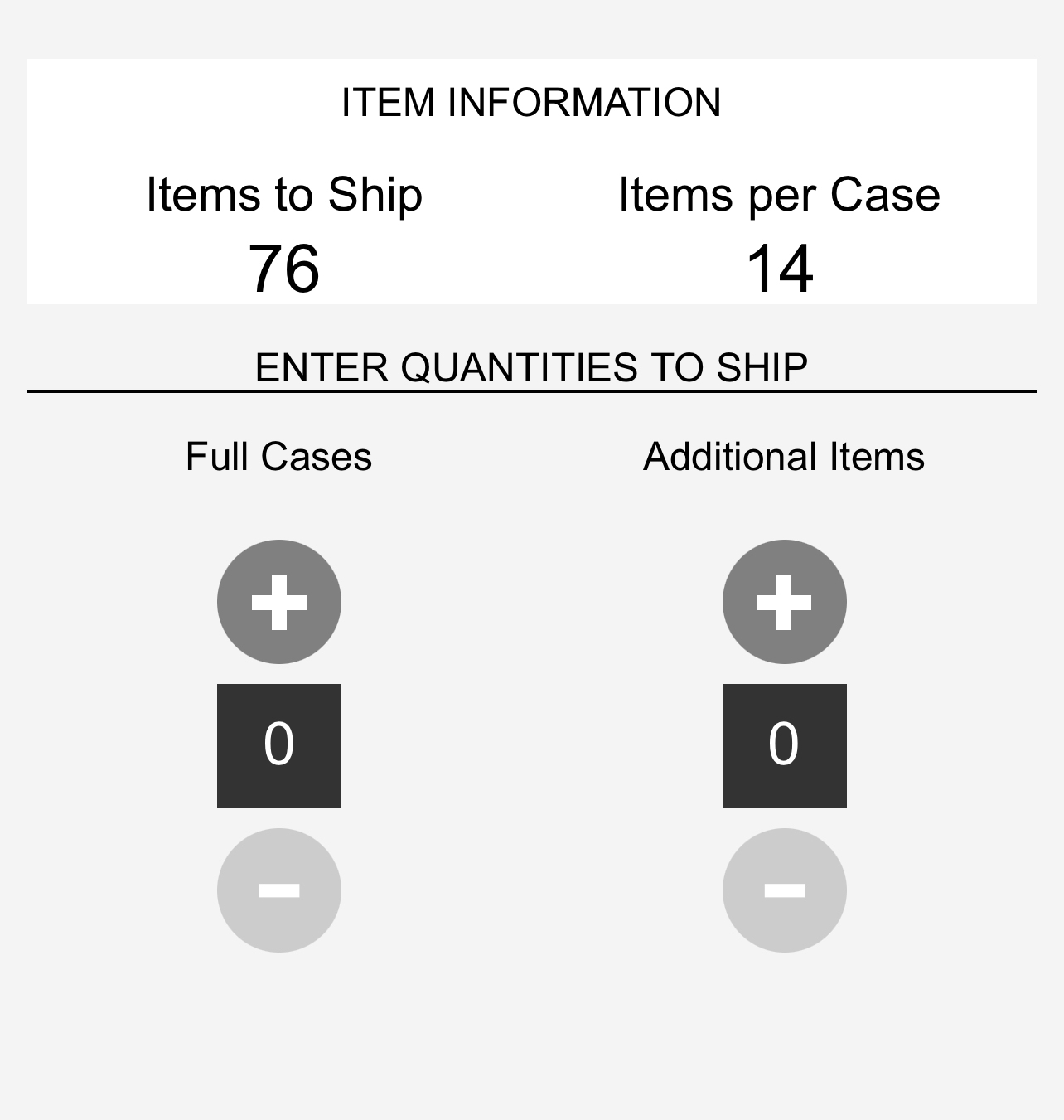Click the ITEM INFORMATION header
1064x1120 pixels.
pyautogui.click(x=531, y=102)
